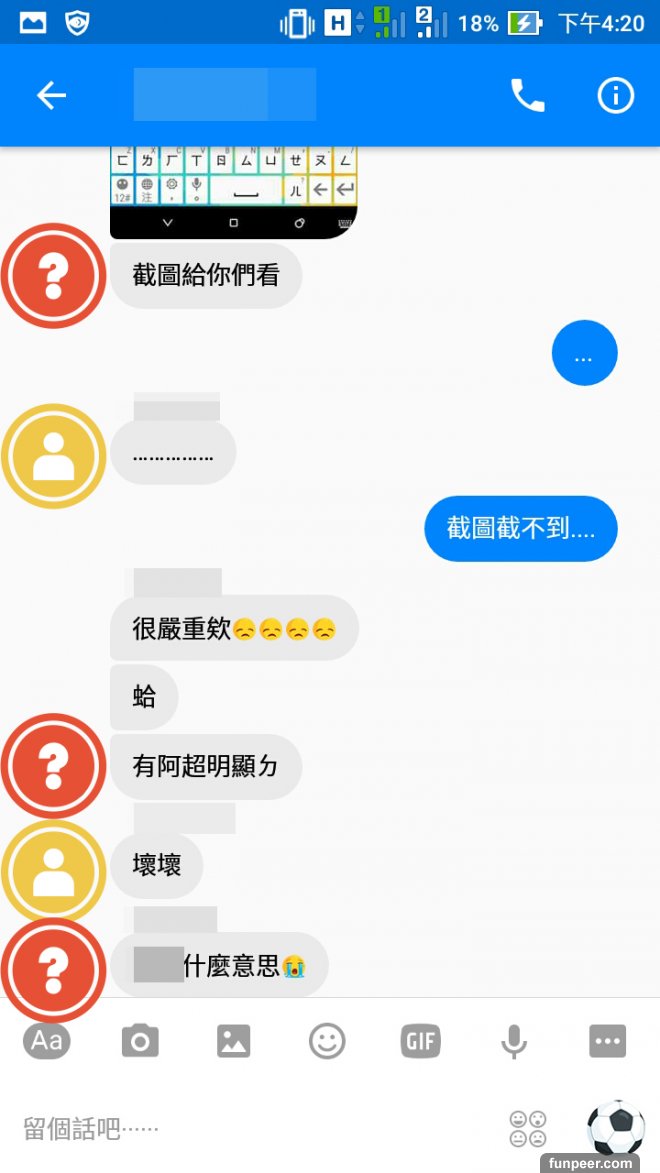Record a voice message with the microphone
The width and height of the screenshot is (660, 1173).
pos(514,1041)
